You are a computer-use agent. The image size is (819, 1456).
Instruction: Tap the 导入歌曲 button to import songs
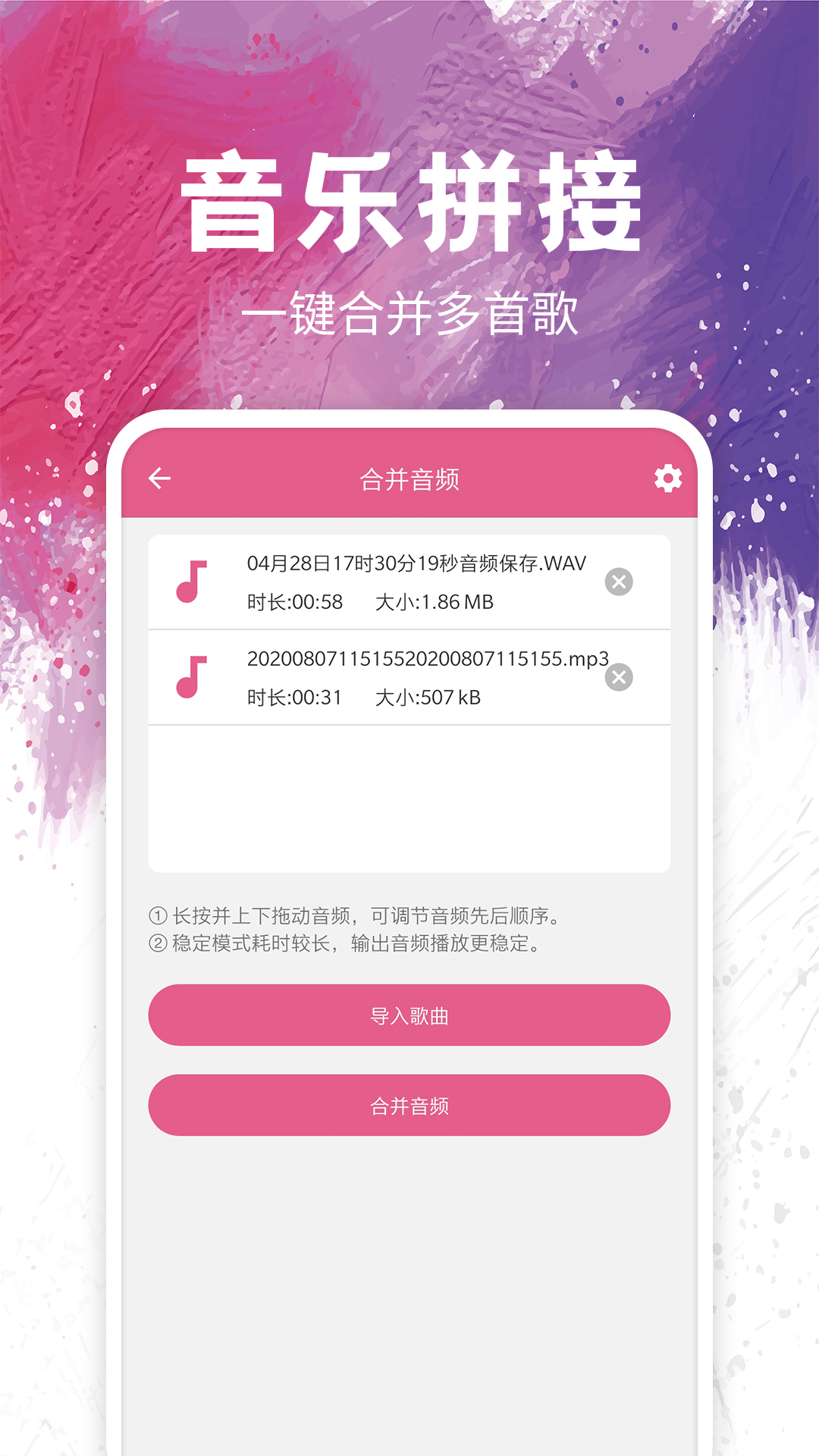409,1015
